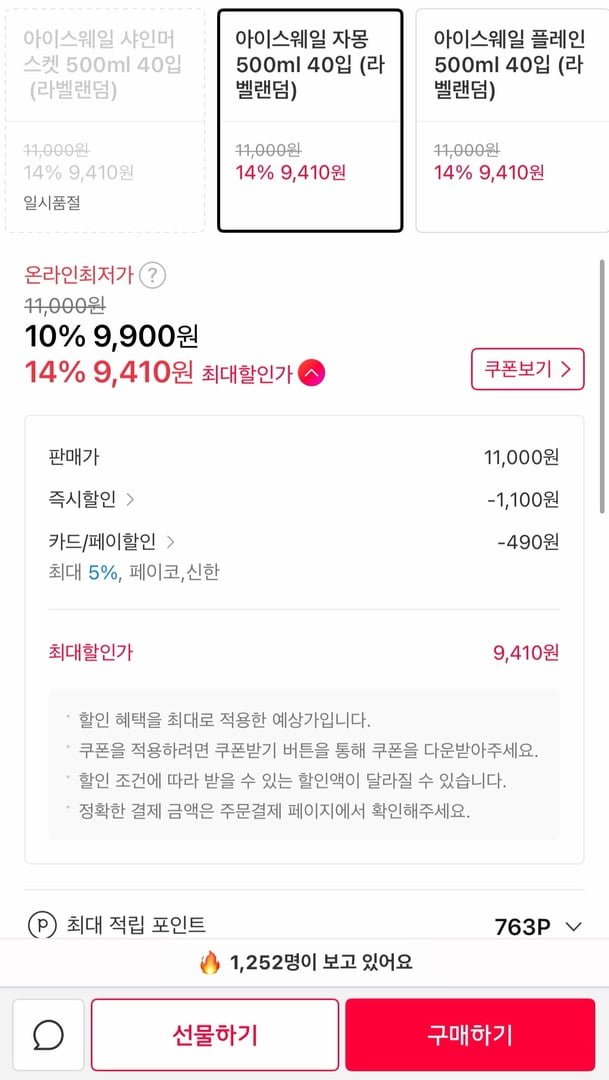Viewport: 609px width, 1080px height.
Task: Select the 아이스웨일 샤인머스켓 sold-out option card
Action: point(105,120)
